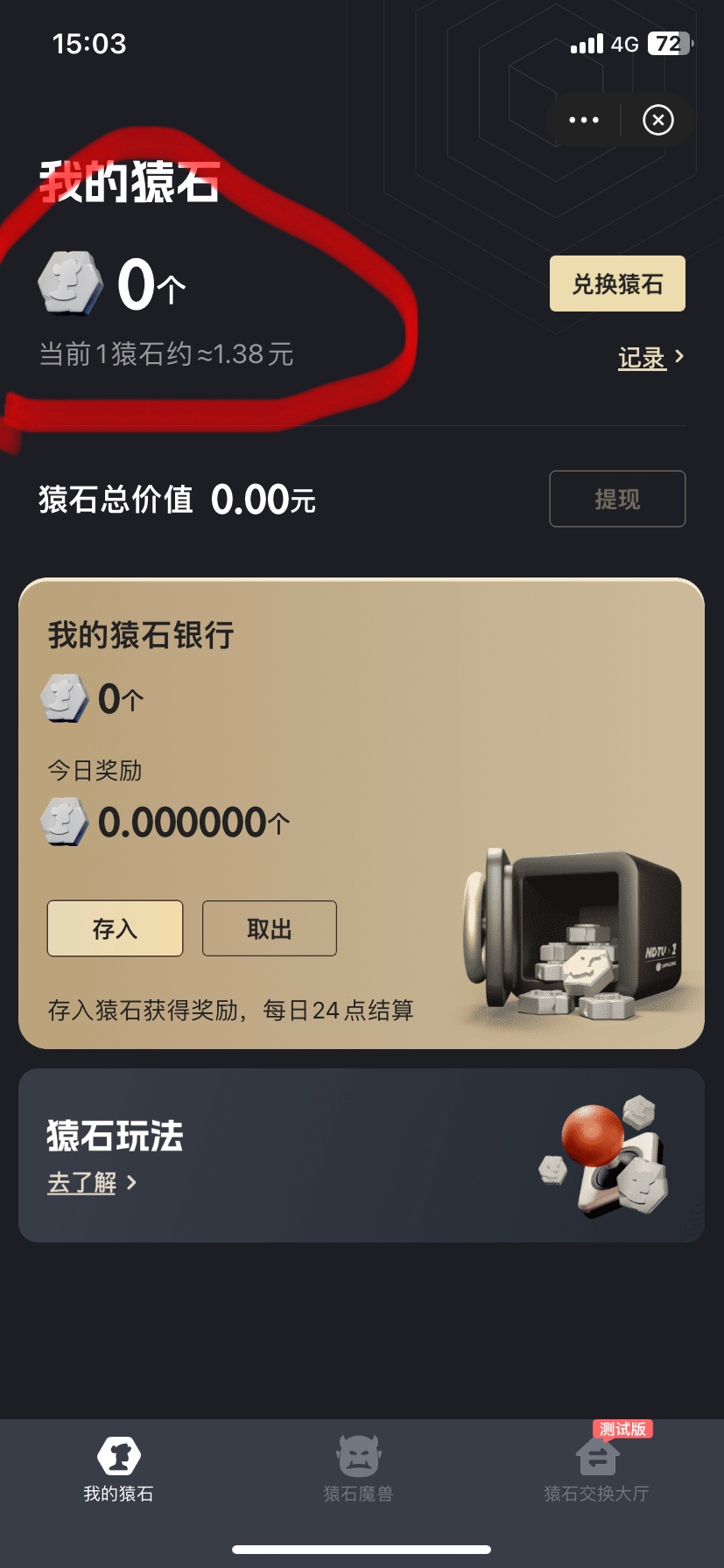
Task: Tap the 兑换猿石 button
Action: coord(617,283)
